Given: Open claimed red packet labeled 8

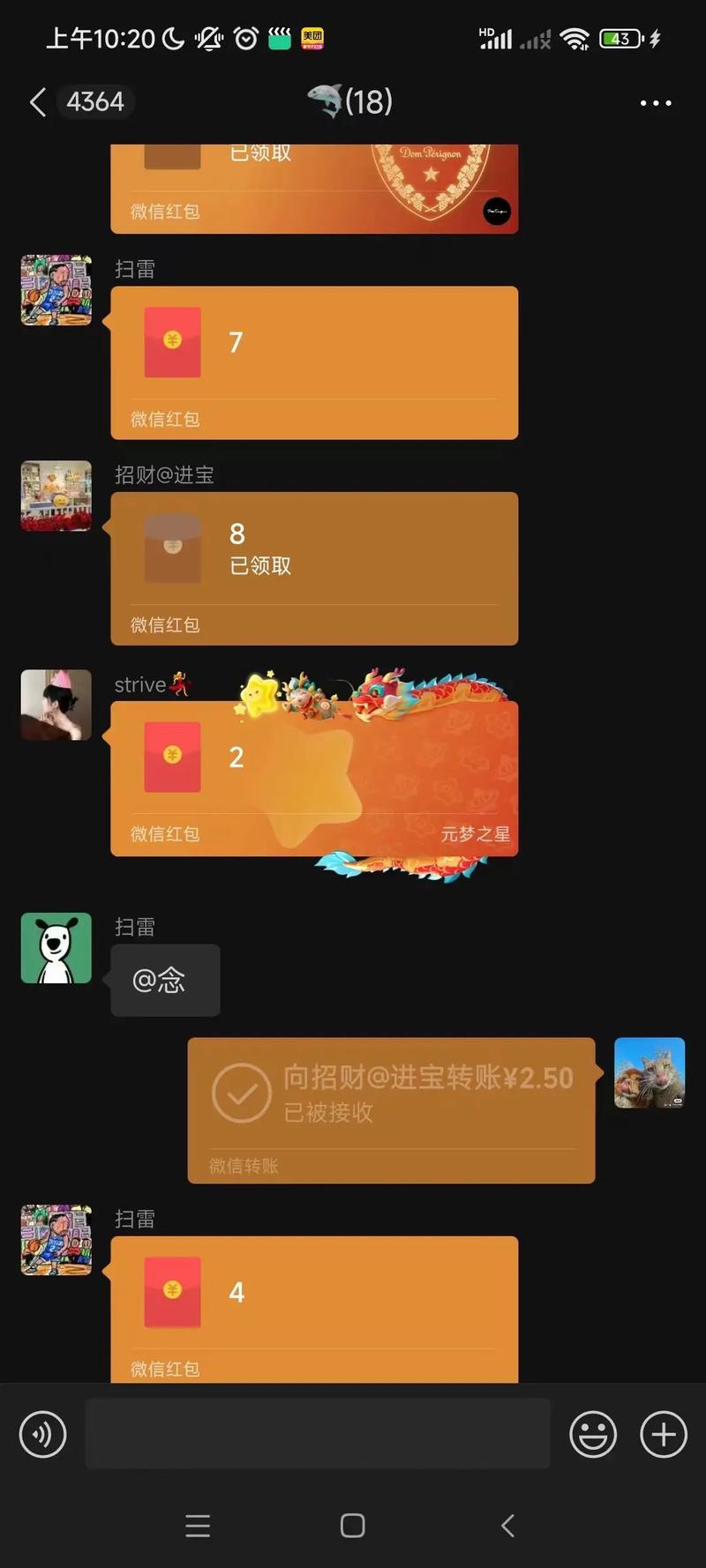Looking at the screenshot, I should (x=313, y=568).
